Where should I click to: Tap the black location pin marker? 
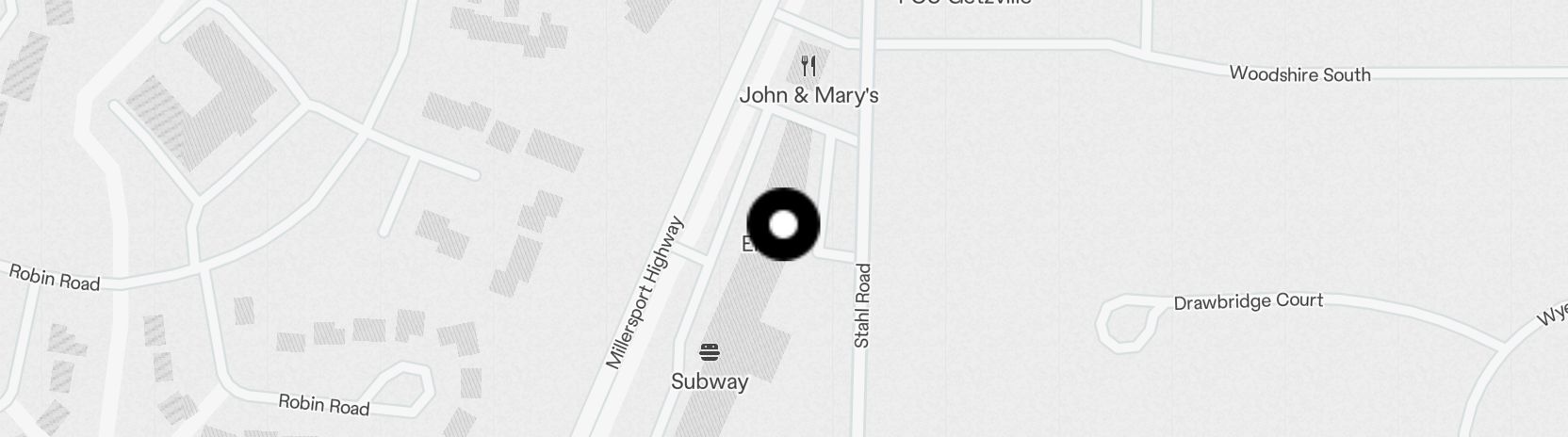[783, 224]
